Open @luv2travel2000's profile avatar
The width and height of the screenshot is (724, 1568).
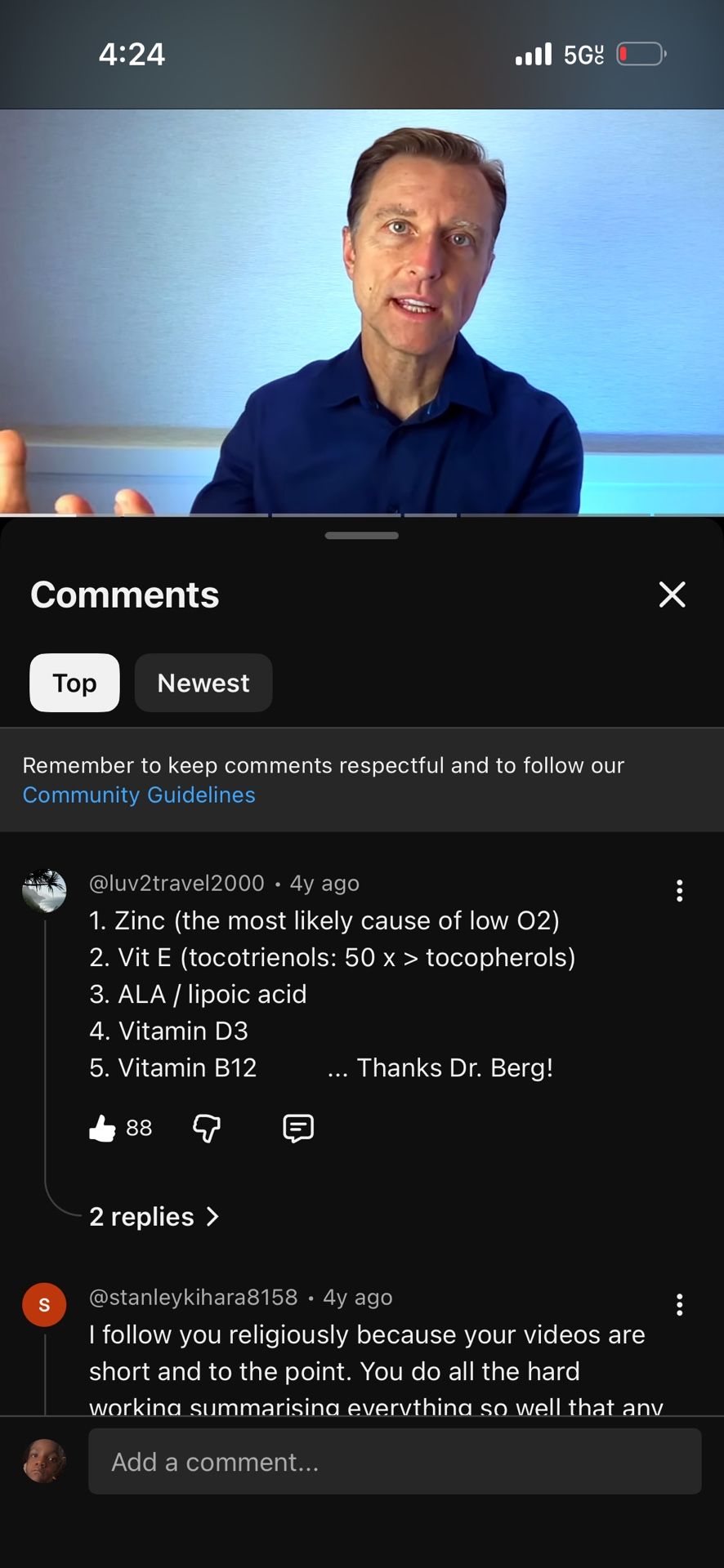tap(44, 891)
